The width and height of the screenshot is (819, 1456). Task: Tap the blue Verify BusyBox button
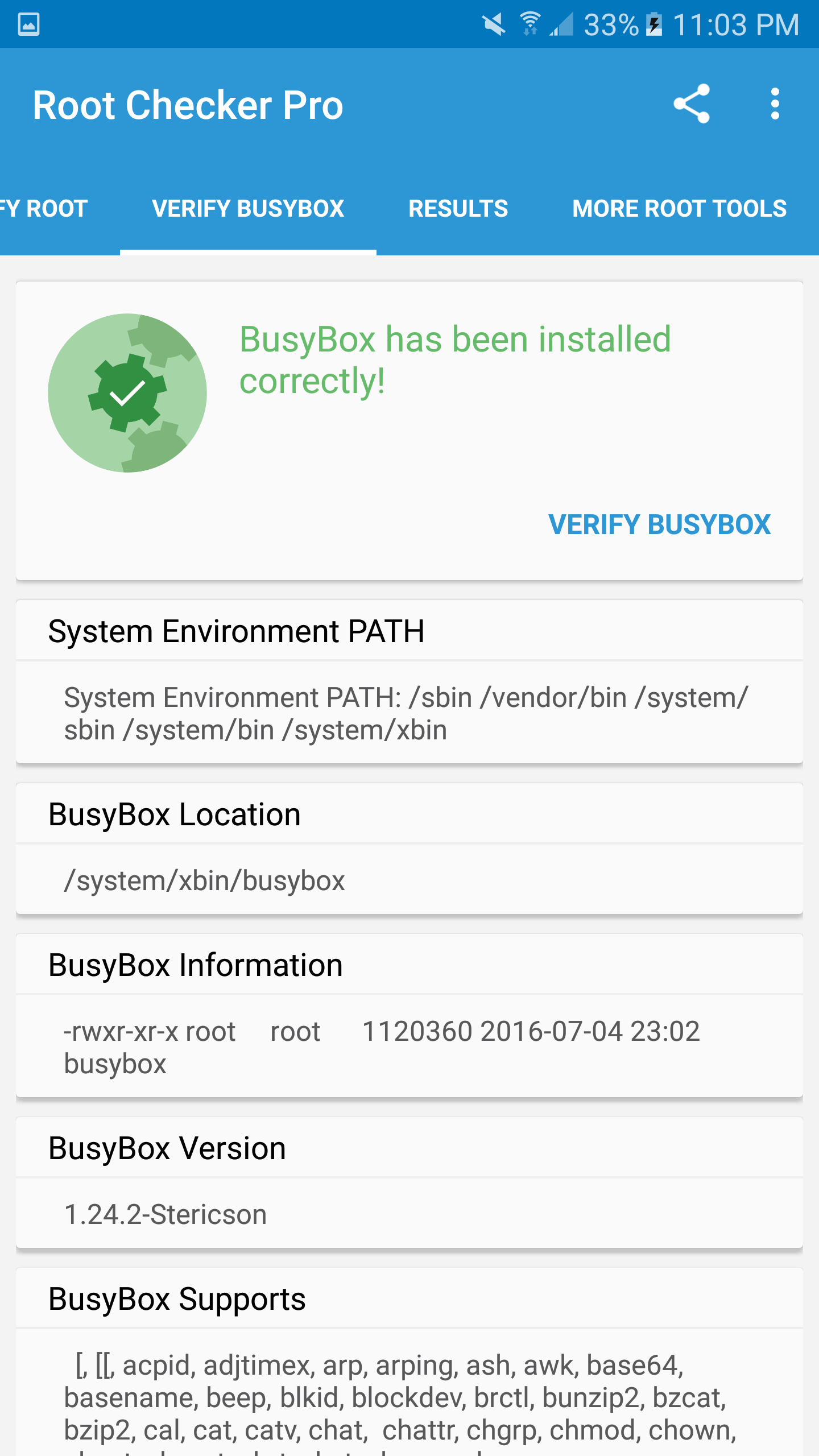point(659,524)
